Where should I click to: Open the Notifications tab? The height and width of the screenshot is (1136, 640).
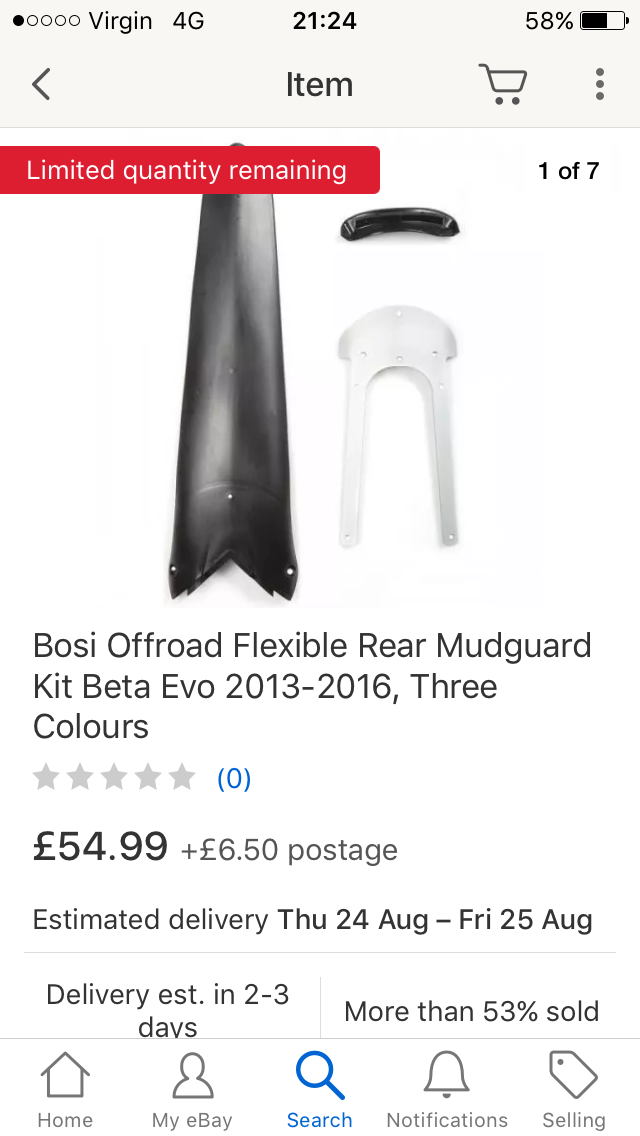(x=447, y=1090)
